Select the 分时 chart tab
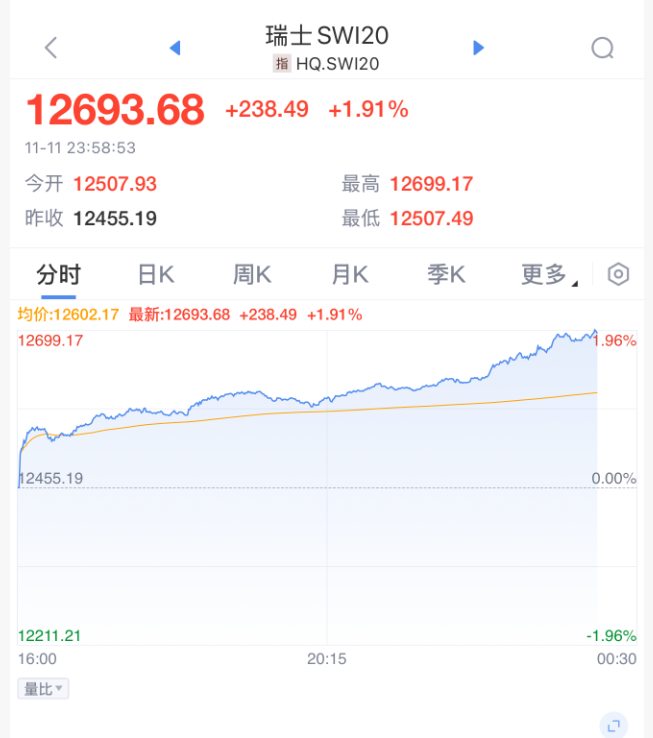The width and height of the screenshot is (653, 738). click(x=58, y=275)
